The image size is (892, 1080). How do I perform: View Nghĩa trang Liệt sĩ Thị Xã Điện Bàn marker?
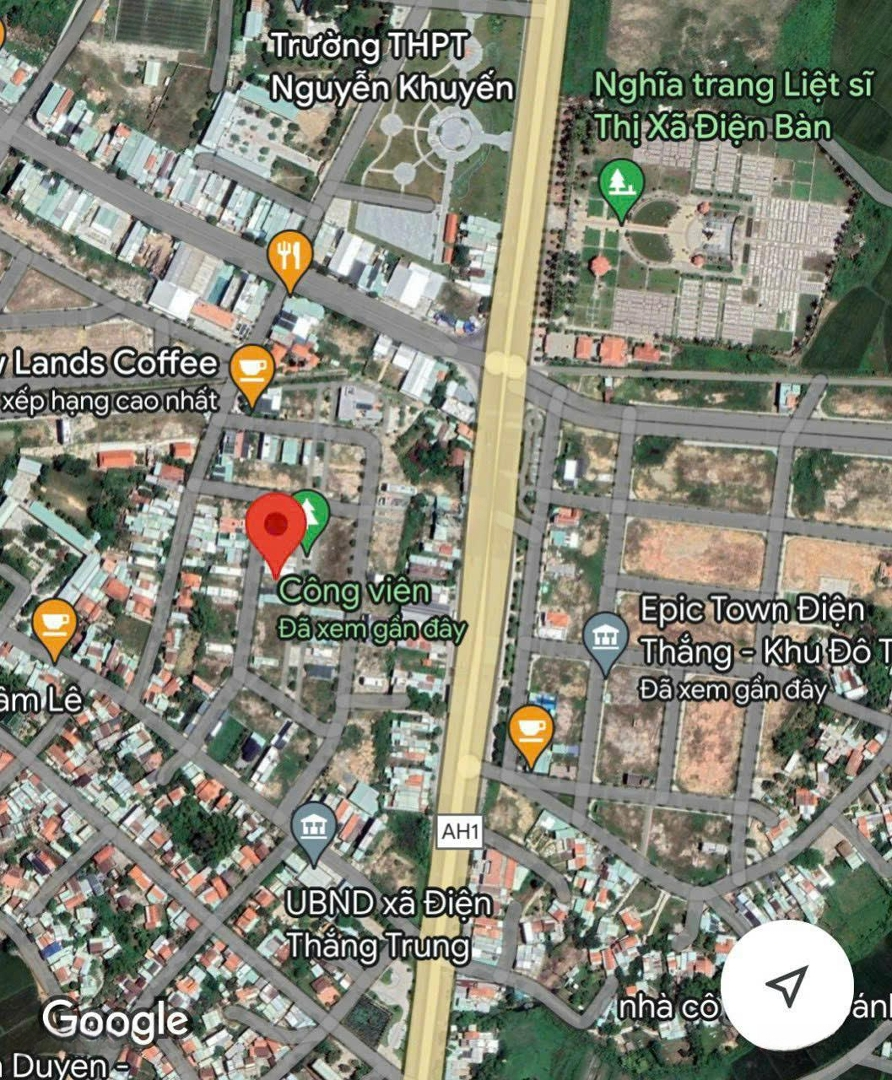click(x=621, y=186)
